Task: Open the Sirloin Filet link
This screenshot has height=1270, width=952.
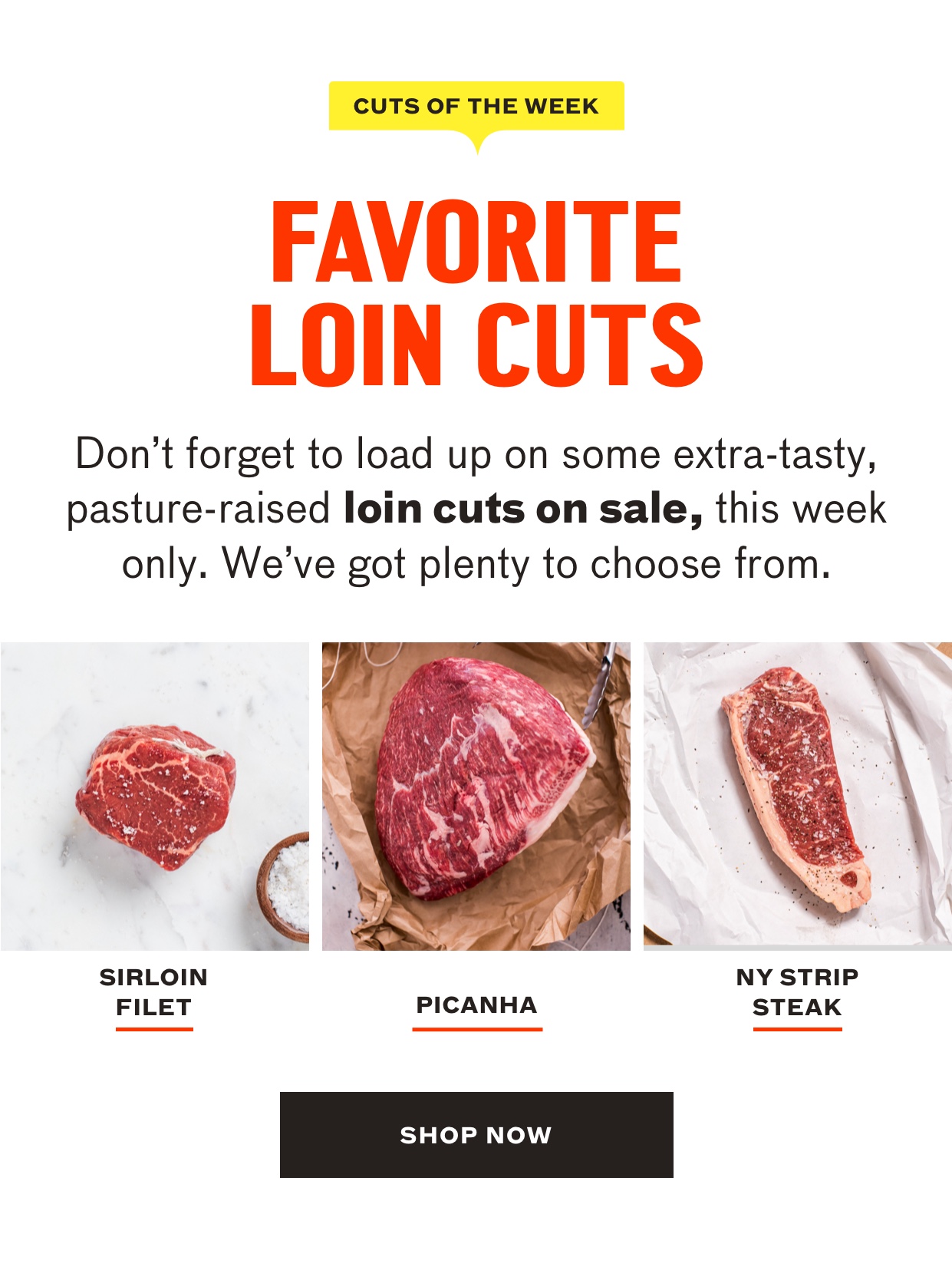Action: pos(153,992)
